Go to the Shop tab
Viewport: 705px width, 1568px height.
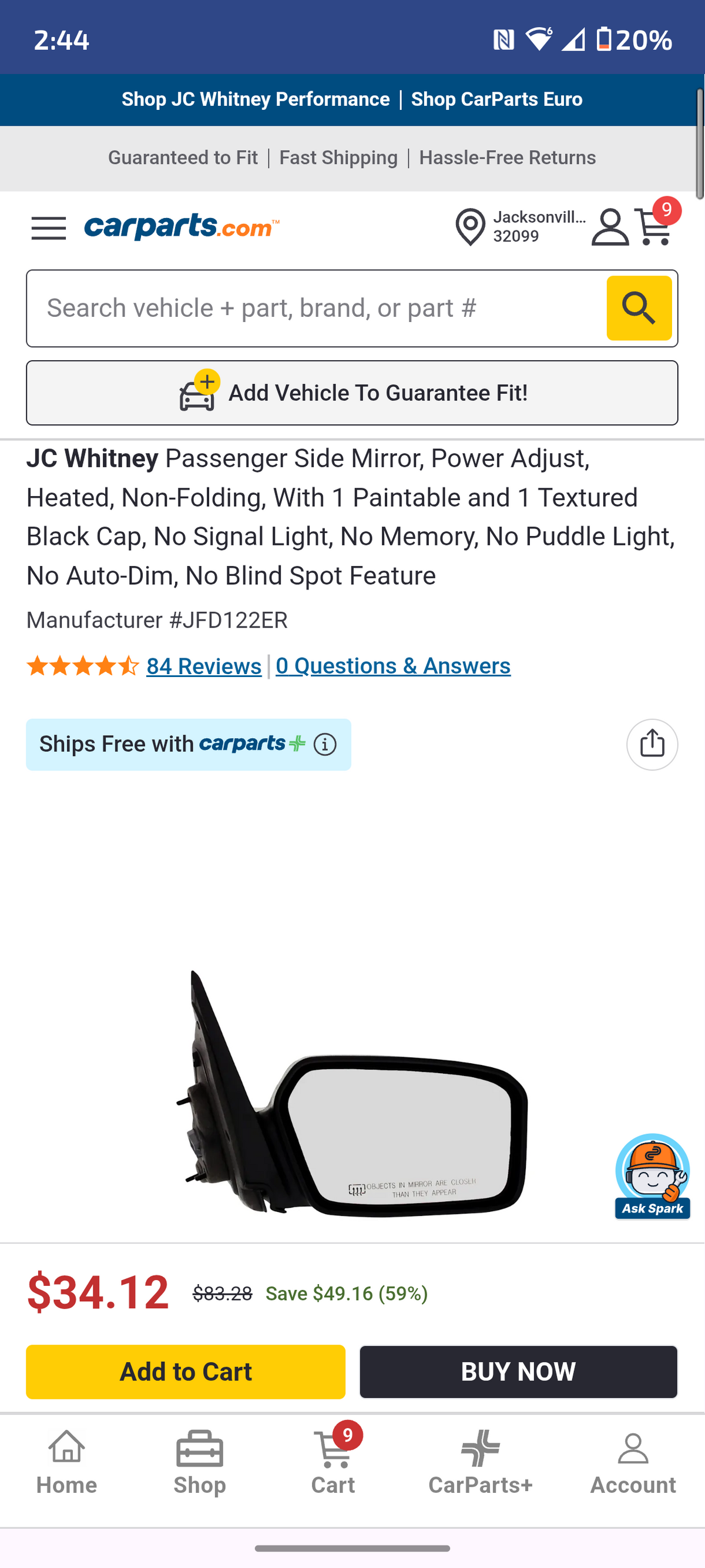point(200,1463)
